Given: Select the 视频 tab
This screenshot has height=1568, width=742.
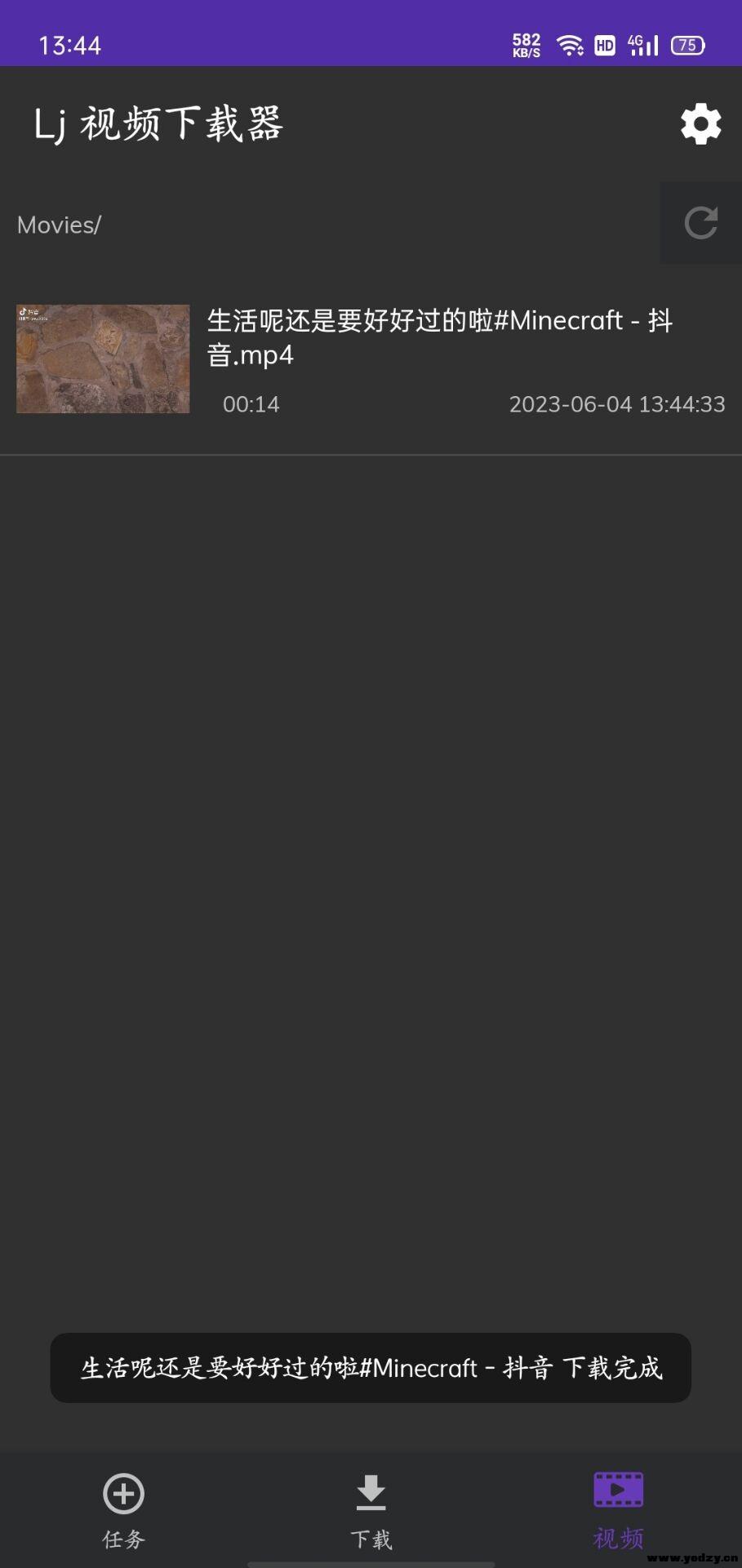Looking at the screenshot, I should [x=618, y=1511].
